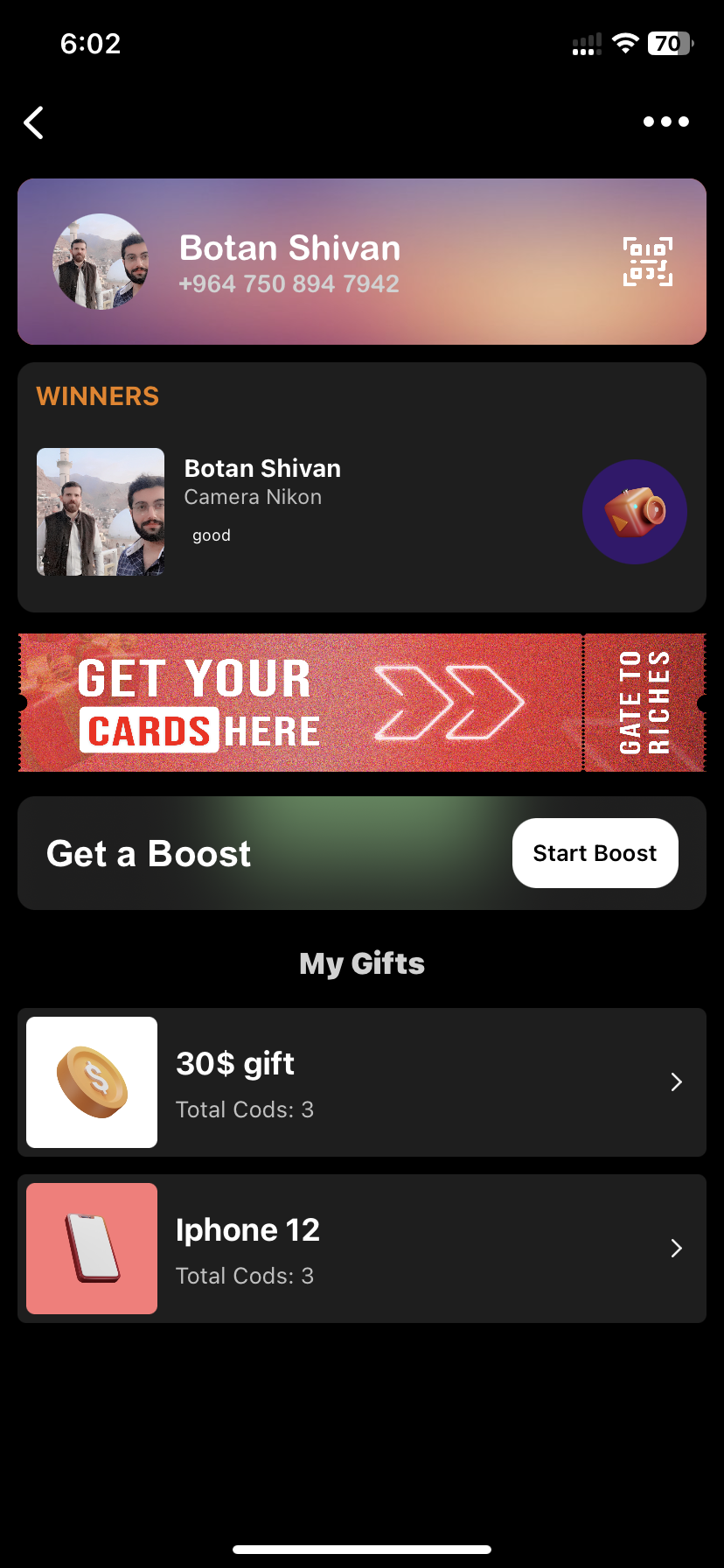
Task: Open the 30$ gift details
Action: [361, 1082]
